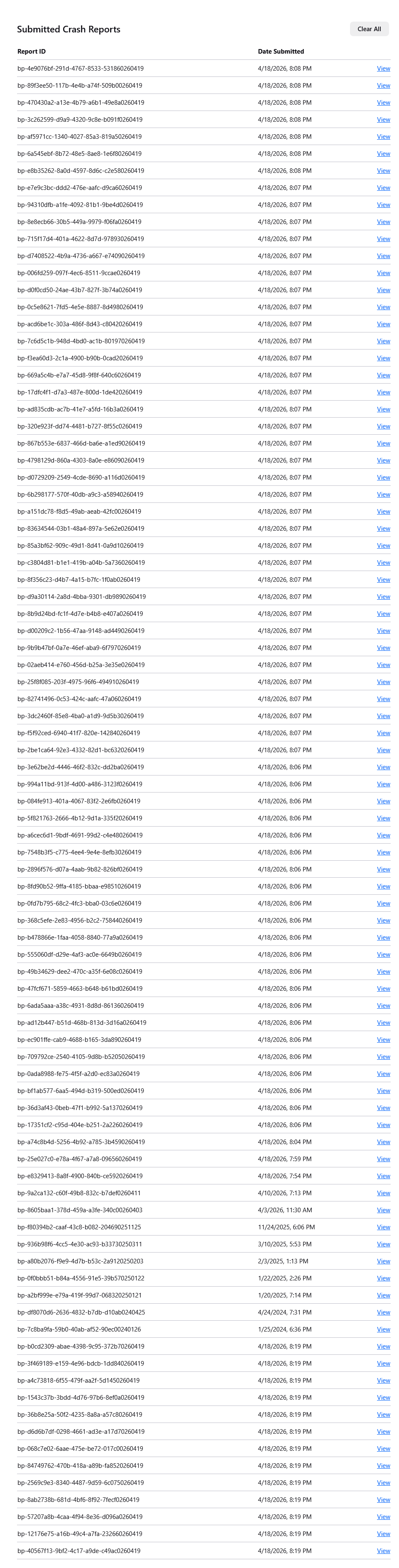Open report dated 4/24/2024 7:31 PM
Screen dimensions: 399x1568
(x=383, y=1312)
